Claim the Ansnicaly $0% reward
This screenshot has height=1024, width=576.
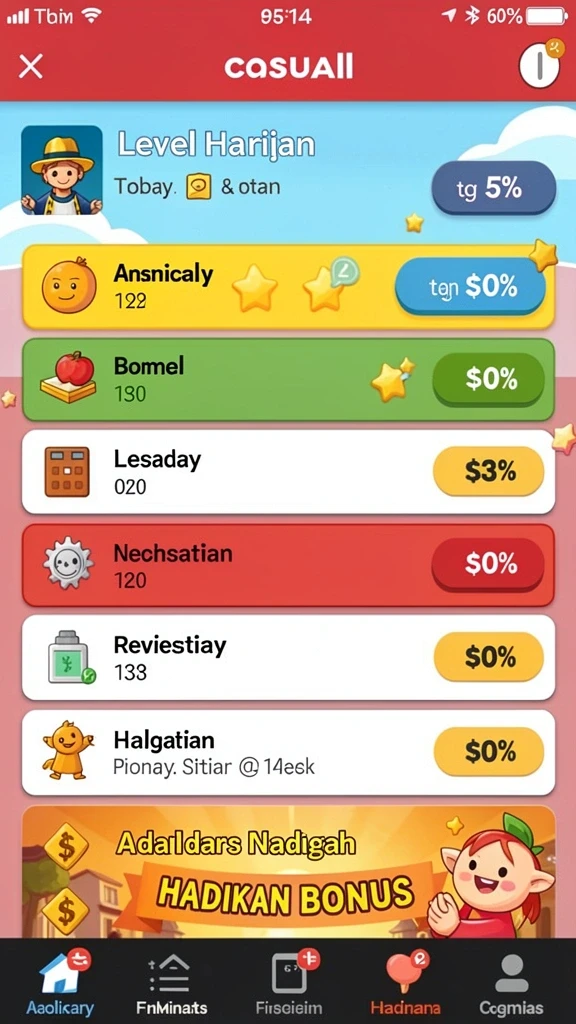tap(470, 286)
